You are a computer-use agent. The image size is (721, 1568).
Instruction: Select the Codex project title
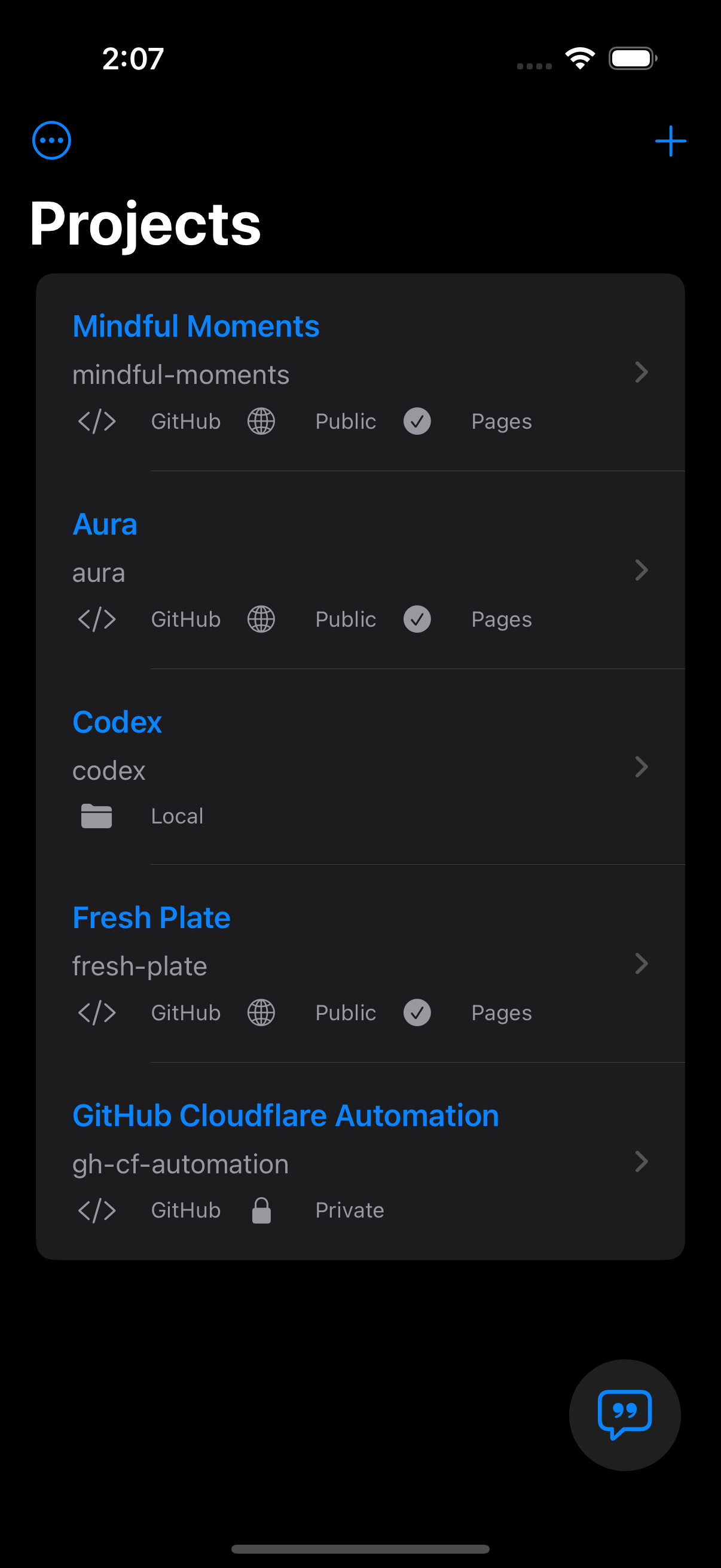[117, 721]
